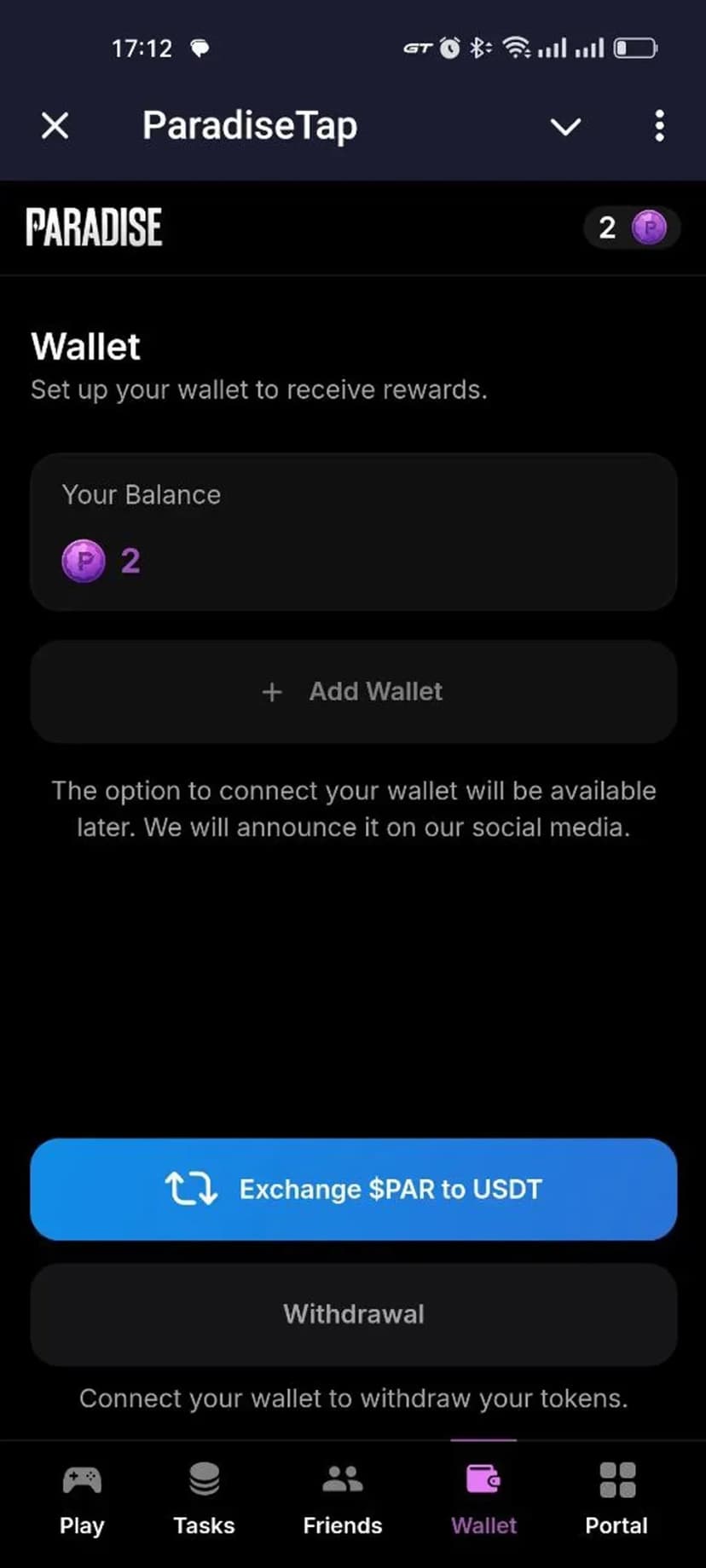The width and height of the screenshot is (706, 1568).
Task: Switch to the Play tab
Action: coord(82,1498)
